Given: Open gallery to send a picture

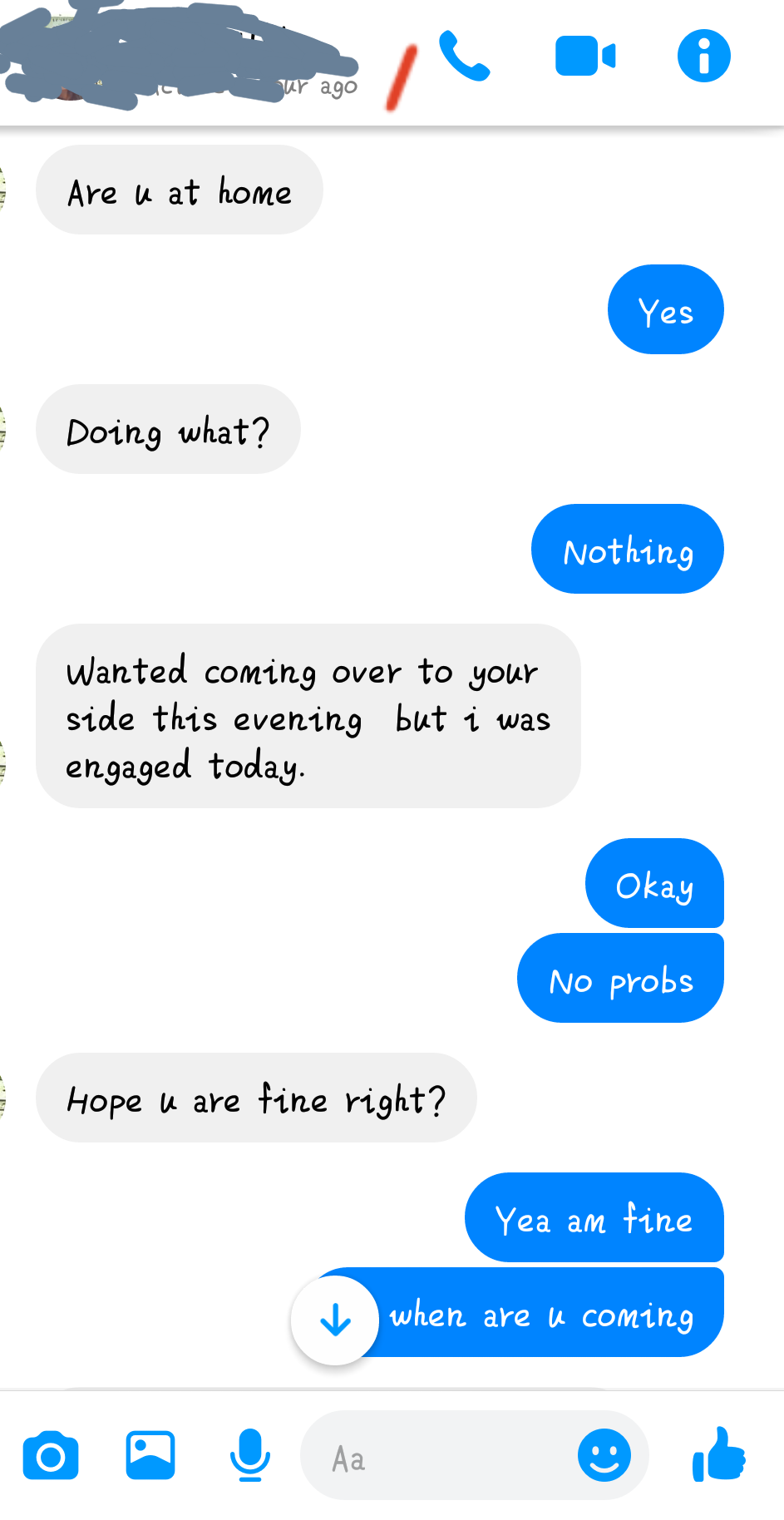Looking at the screenshot, I should pyautogui.click(x=150, y=1455).
